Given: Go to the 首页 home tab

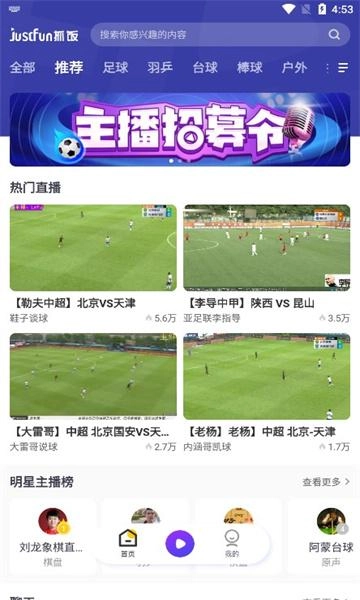Looking at the screenshot, I should tap(128, 543).
